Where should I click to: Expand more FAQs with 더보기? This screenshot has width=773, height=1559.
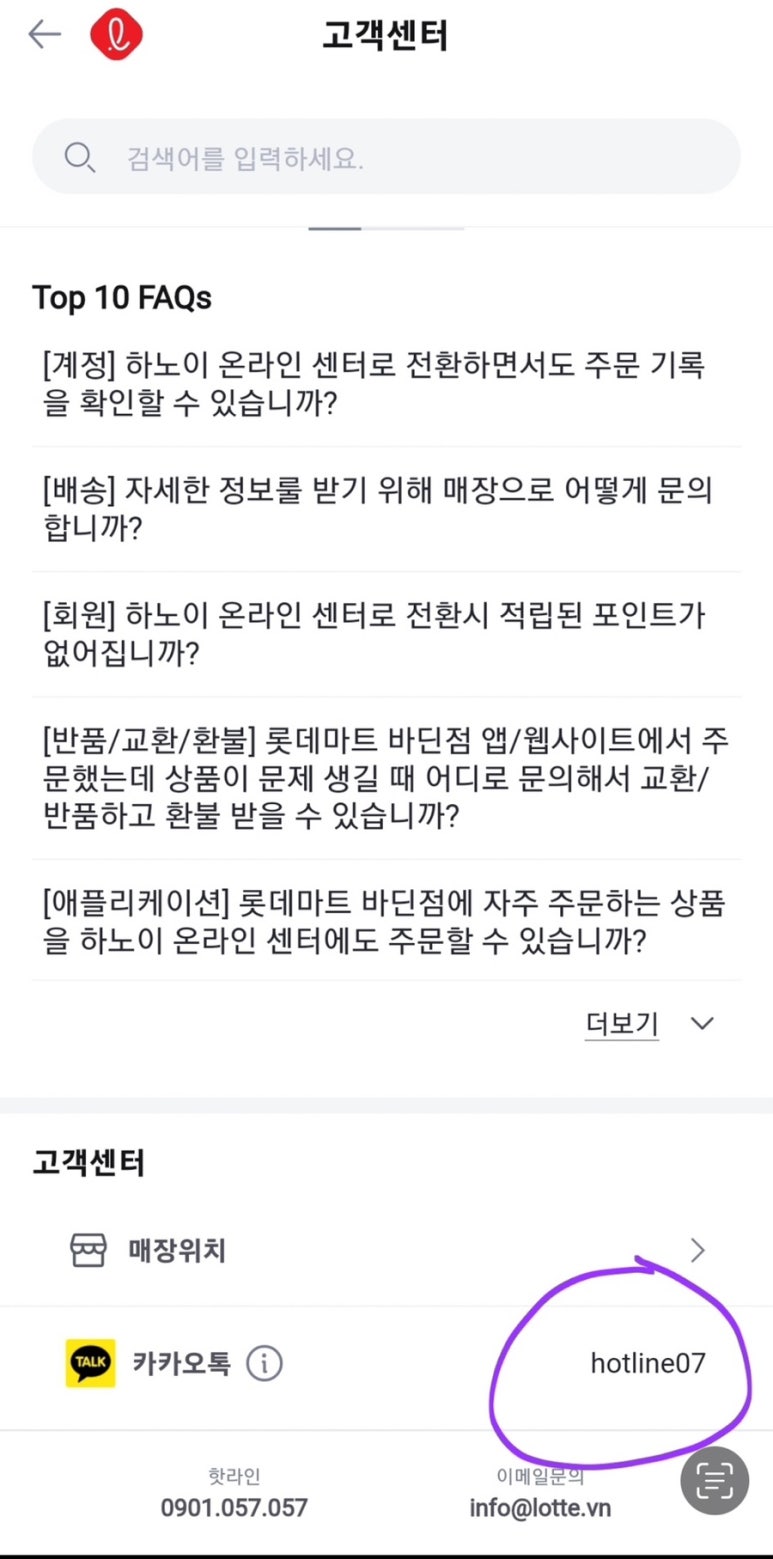pos(648,1023)
